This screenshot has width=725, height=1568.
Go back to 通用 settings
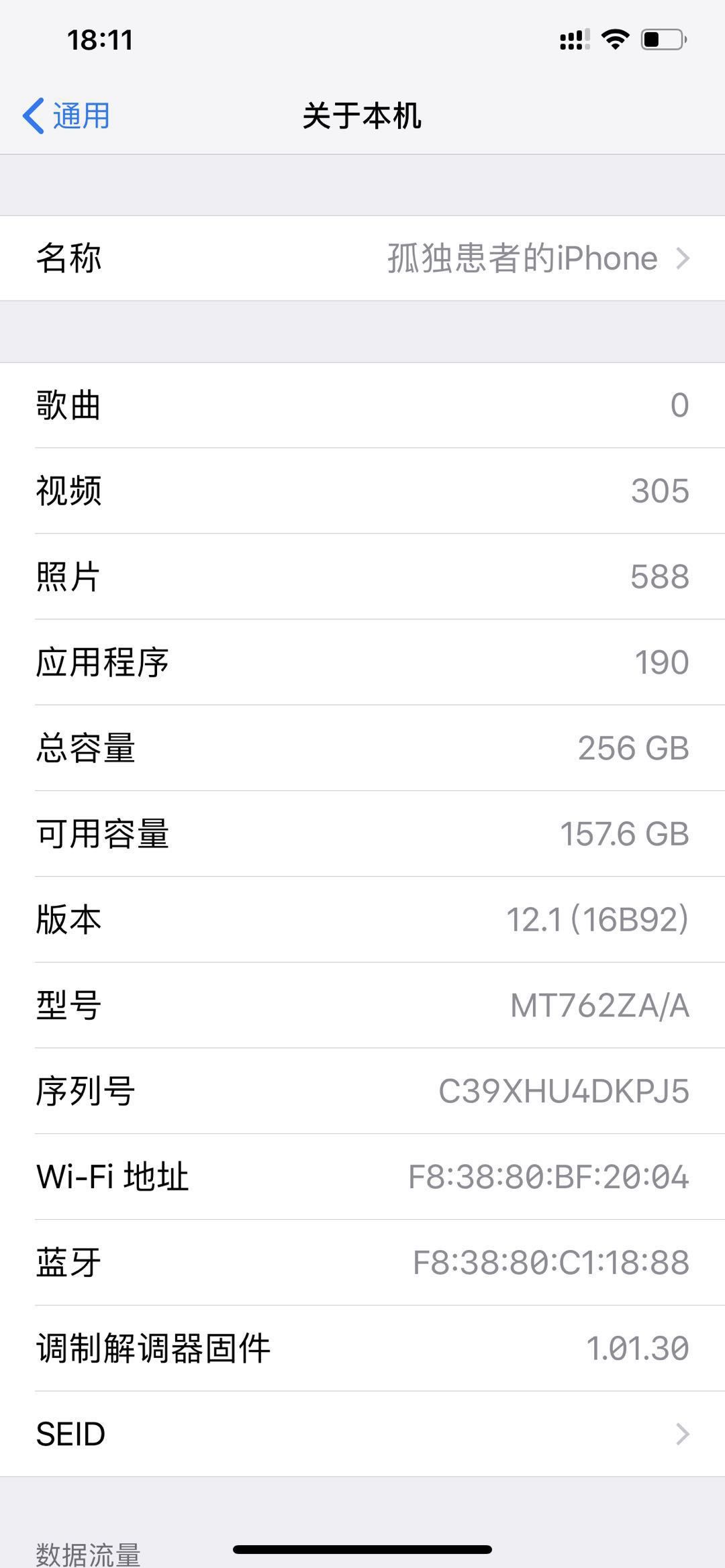click(66, 115)
